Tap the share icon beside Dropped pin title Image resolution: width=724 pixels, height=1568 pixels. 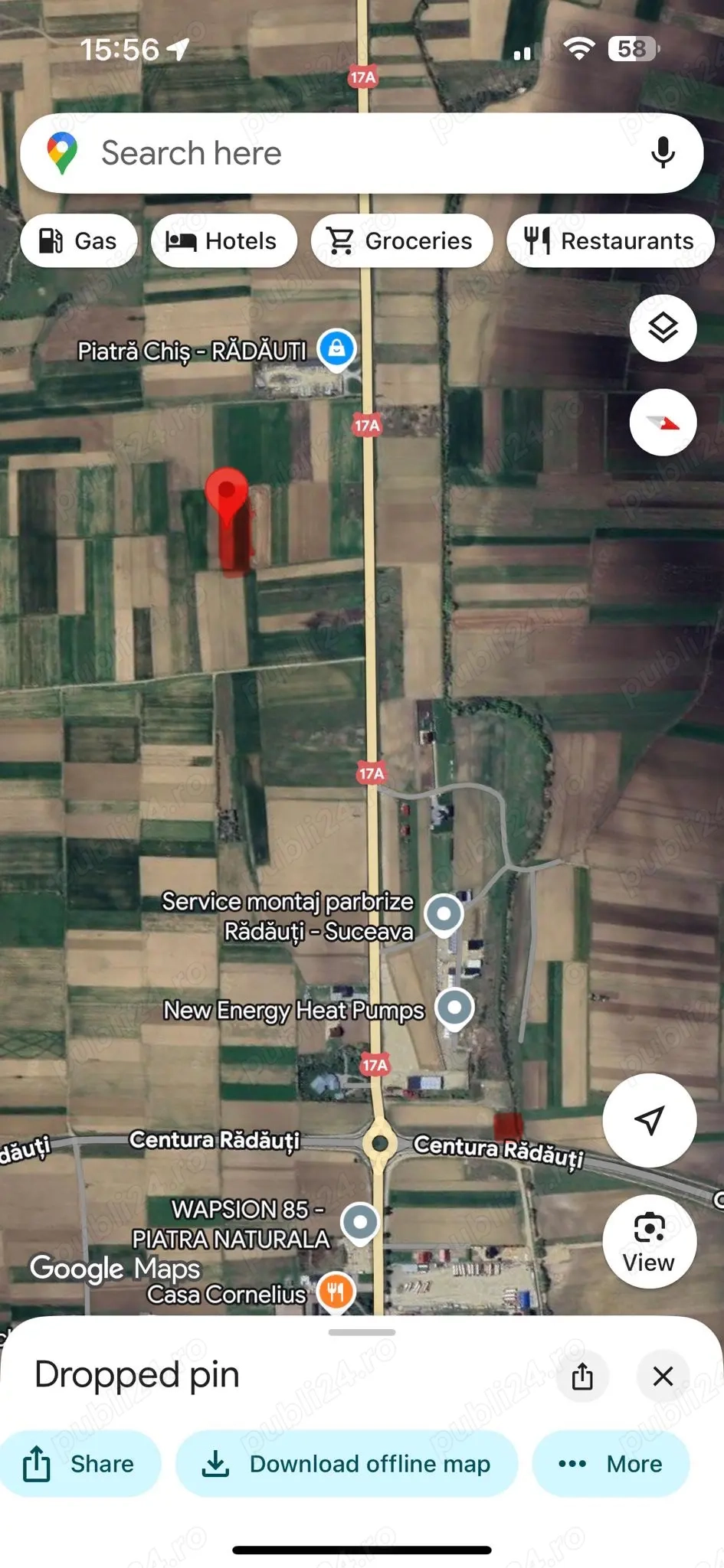point(583,1374)
